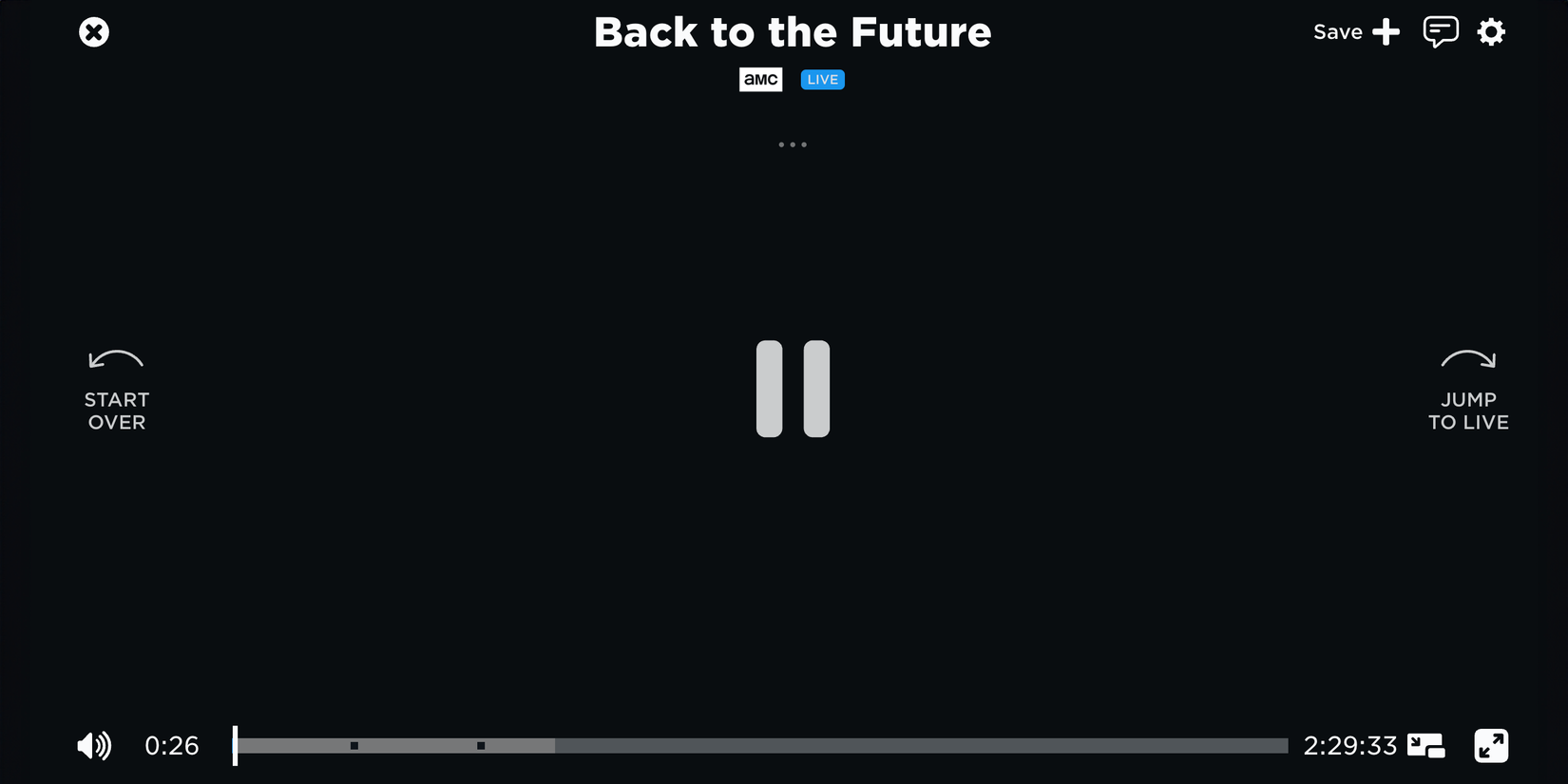The image size is (1568, 784).
Task: Pause the playback
Action: [793, 389]
